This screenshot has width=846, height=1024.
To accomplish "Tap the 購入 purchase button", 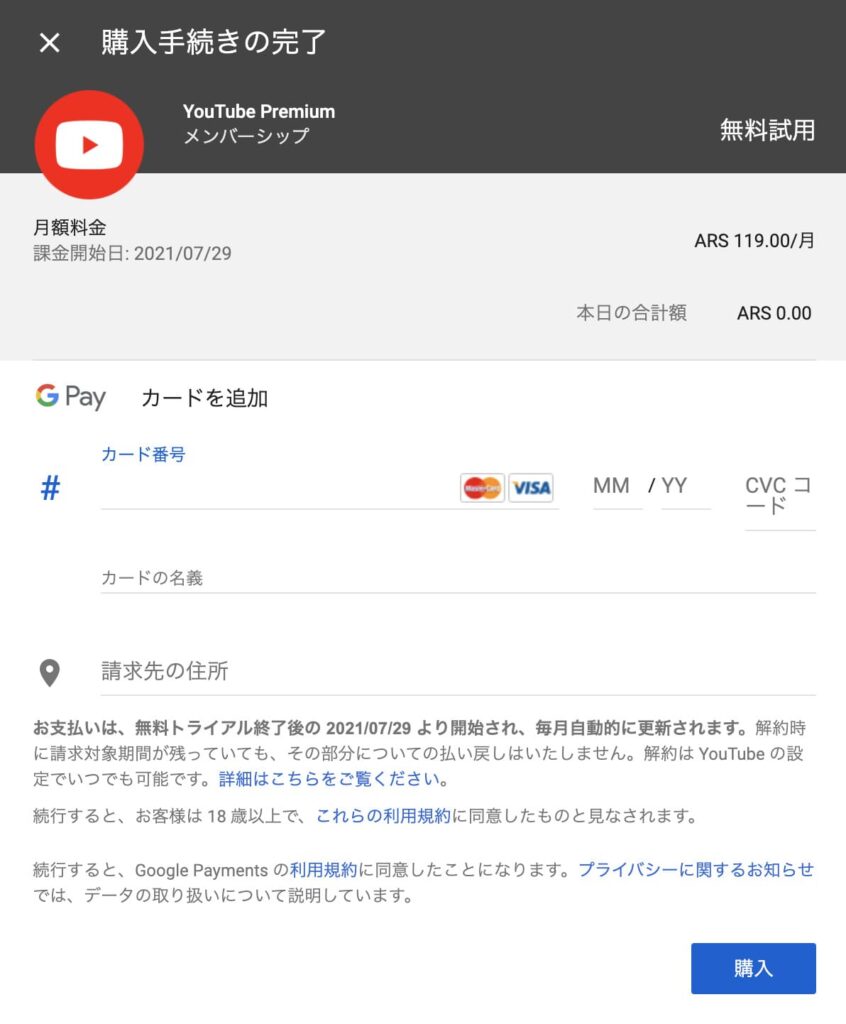I will (753, 968).
